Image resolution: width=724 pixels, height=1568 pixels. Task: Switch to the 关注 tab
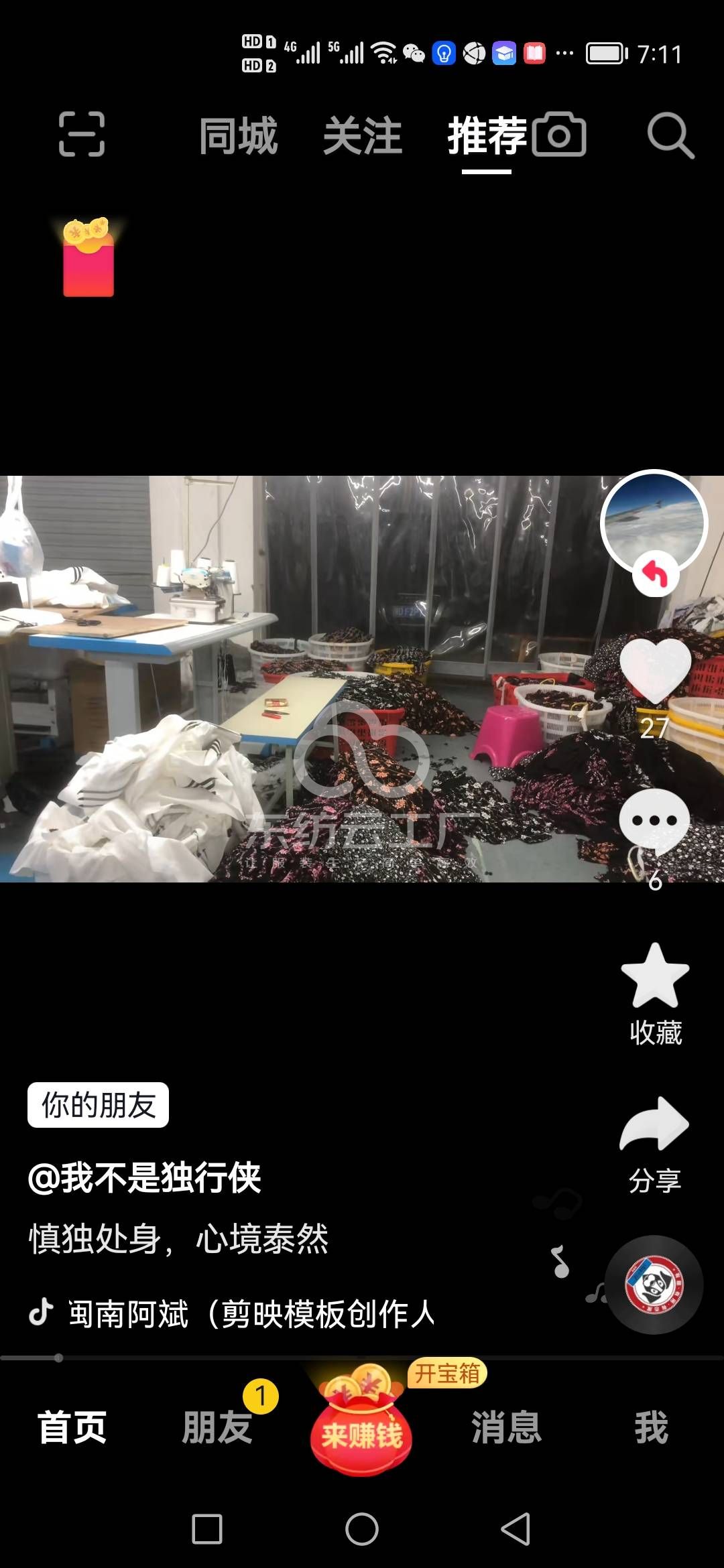coord(362,136)
